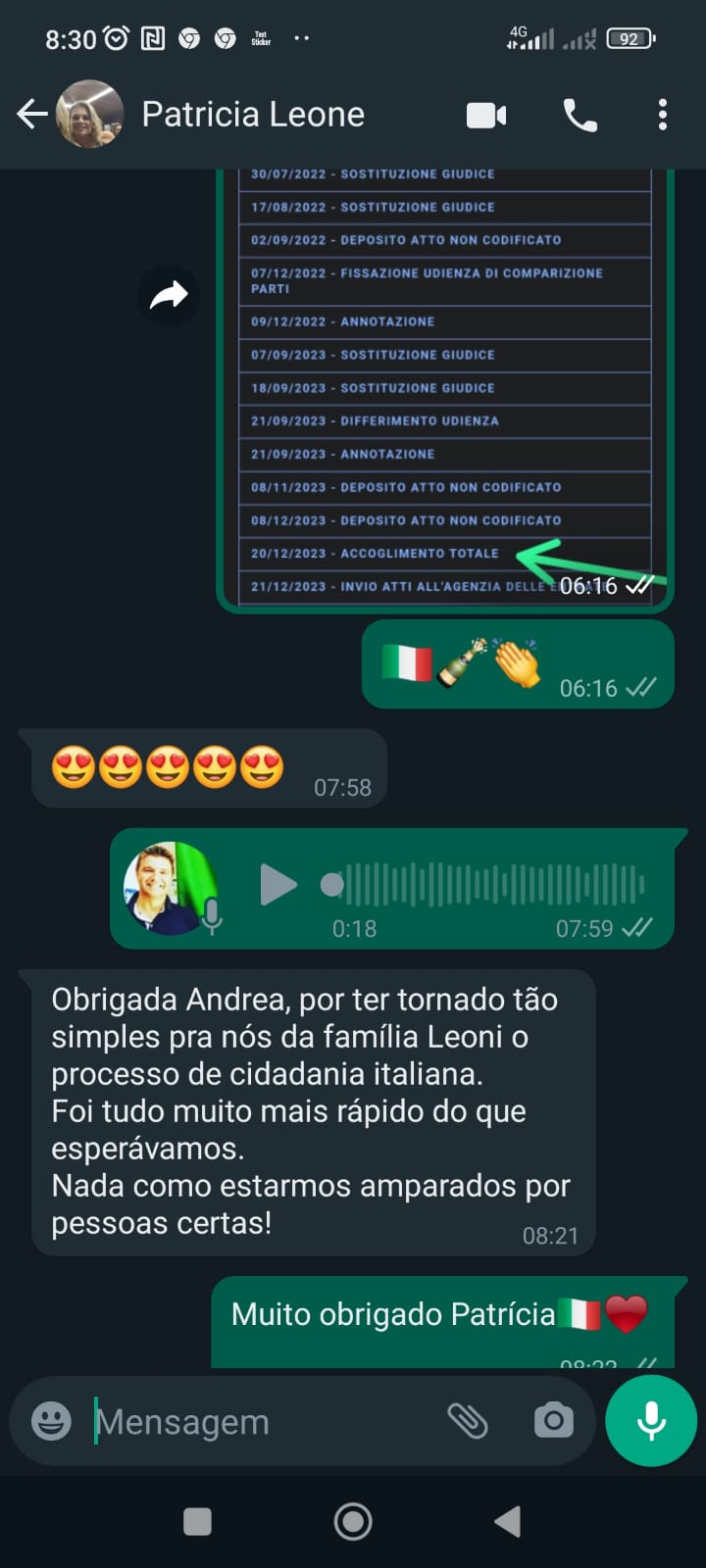Open the emoji picker
This screenshot has height=1568, width=706.
(51, 1421)
